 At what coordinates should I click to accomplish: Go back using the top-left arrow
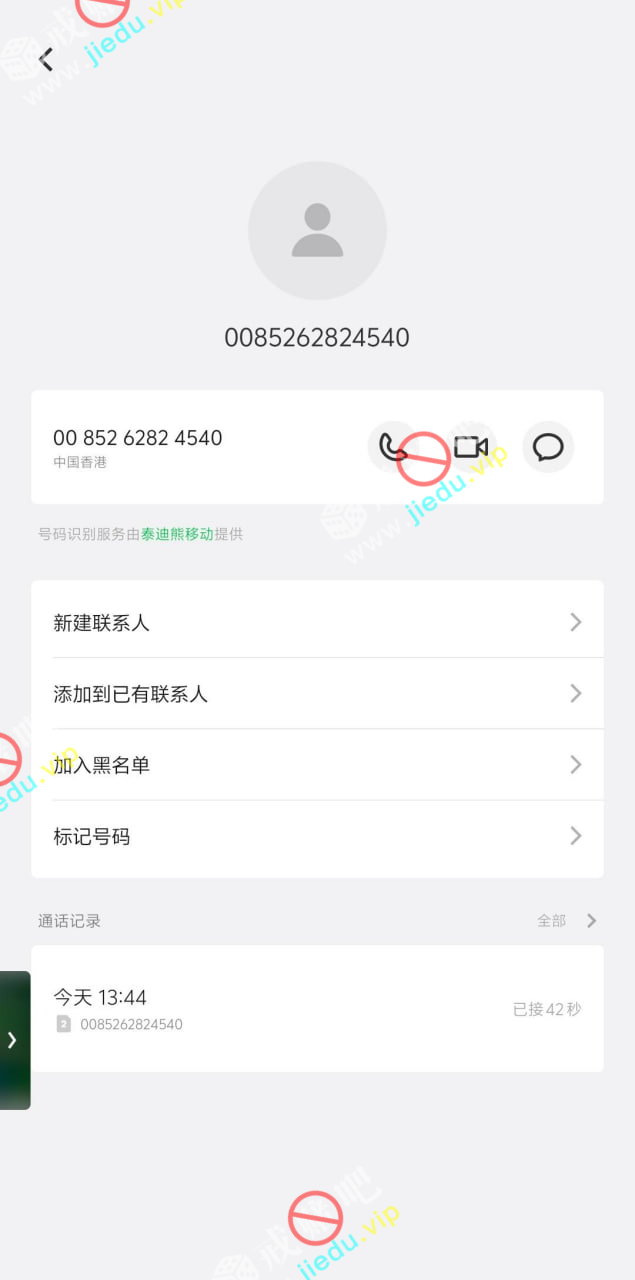tap(46, 60)
